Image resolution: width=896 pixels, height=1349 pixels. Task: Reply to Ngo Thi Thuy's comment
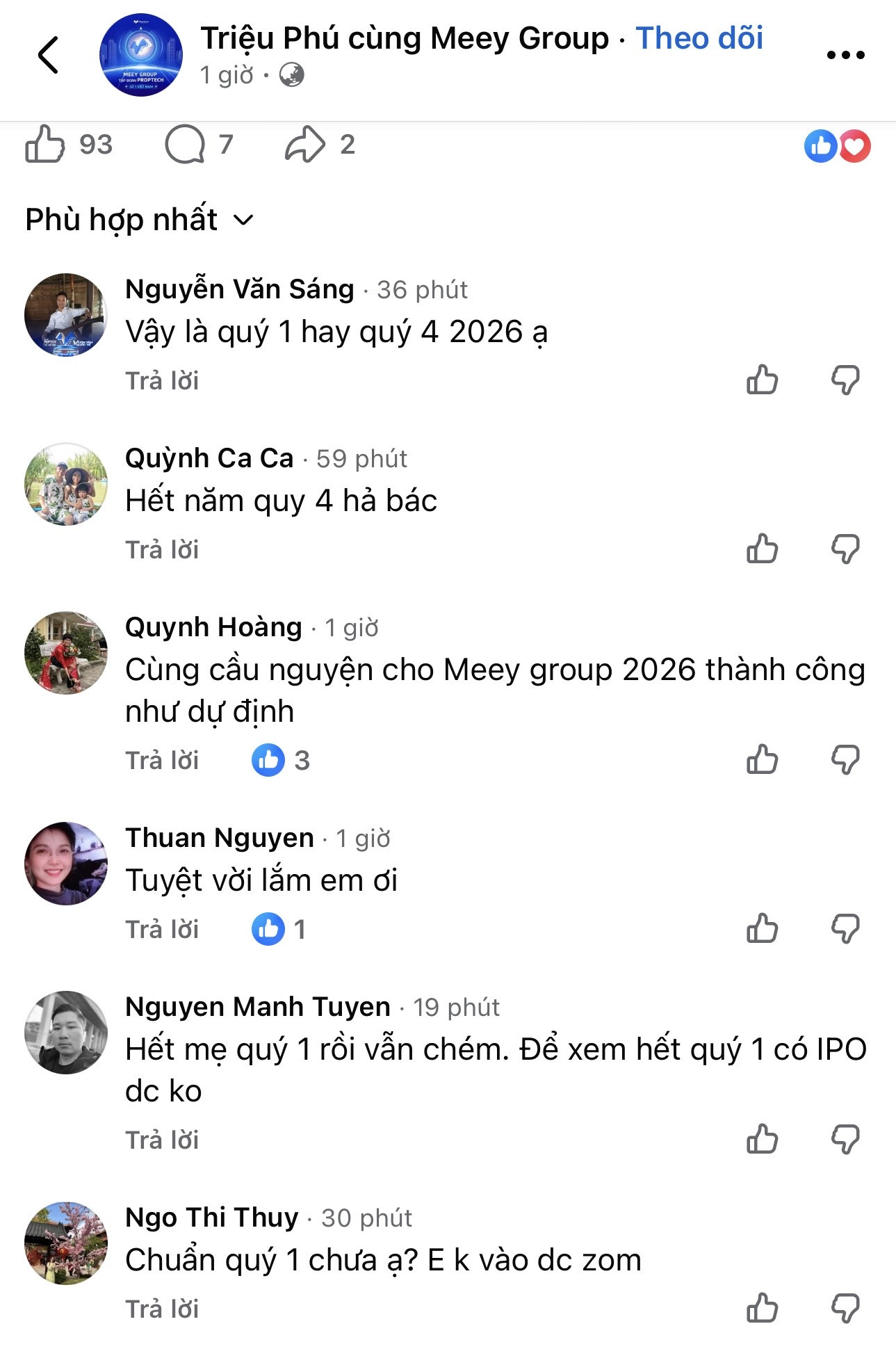pos(162,1309)
